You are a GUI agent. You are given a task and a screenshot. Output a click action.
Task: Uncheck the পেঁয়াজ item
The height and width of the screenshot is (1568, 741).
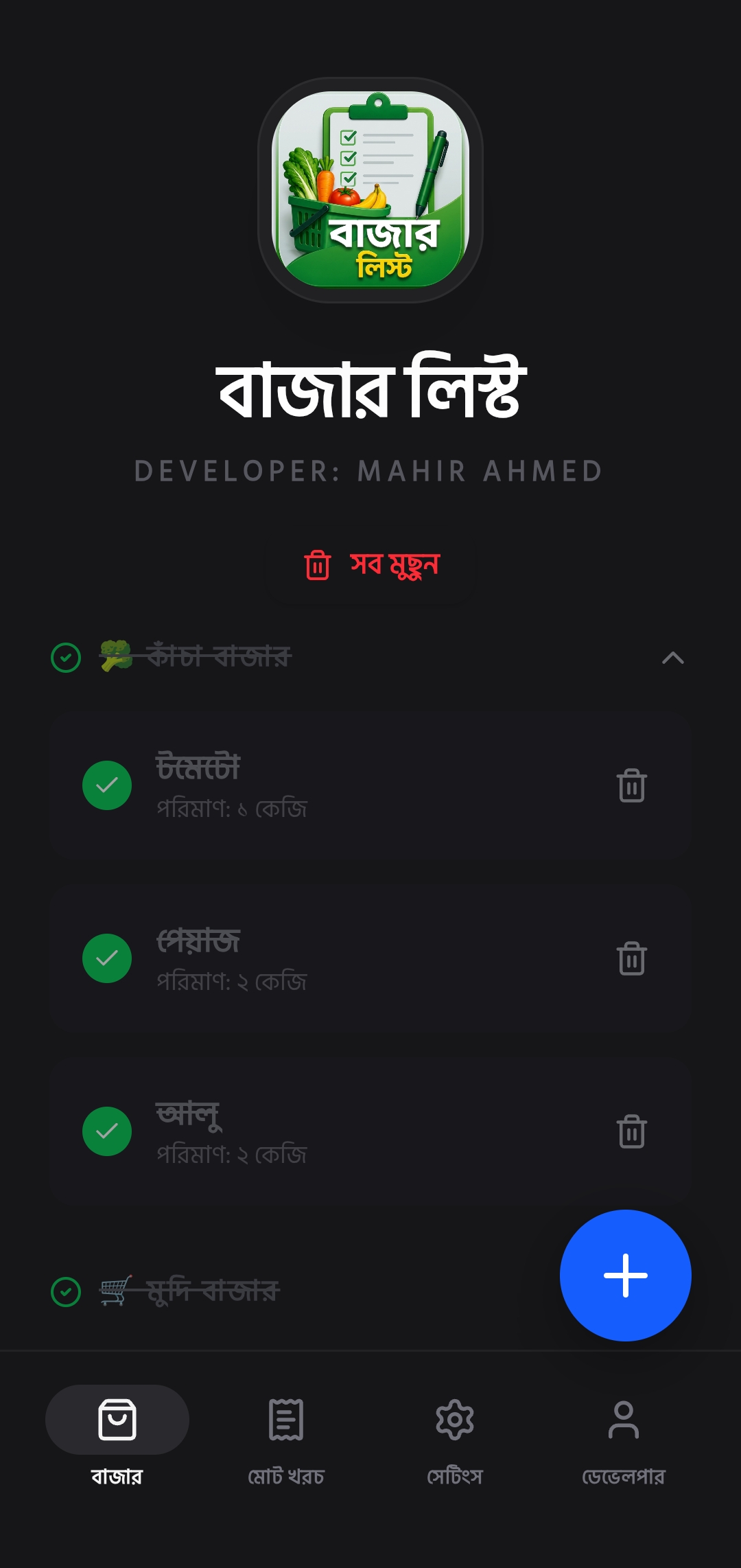(107, 958)
